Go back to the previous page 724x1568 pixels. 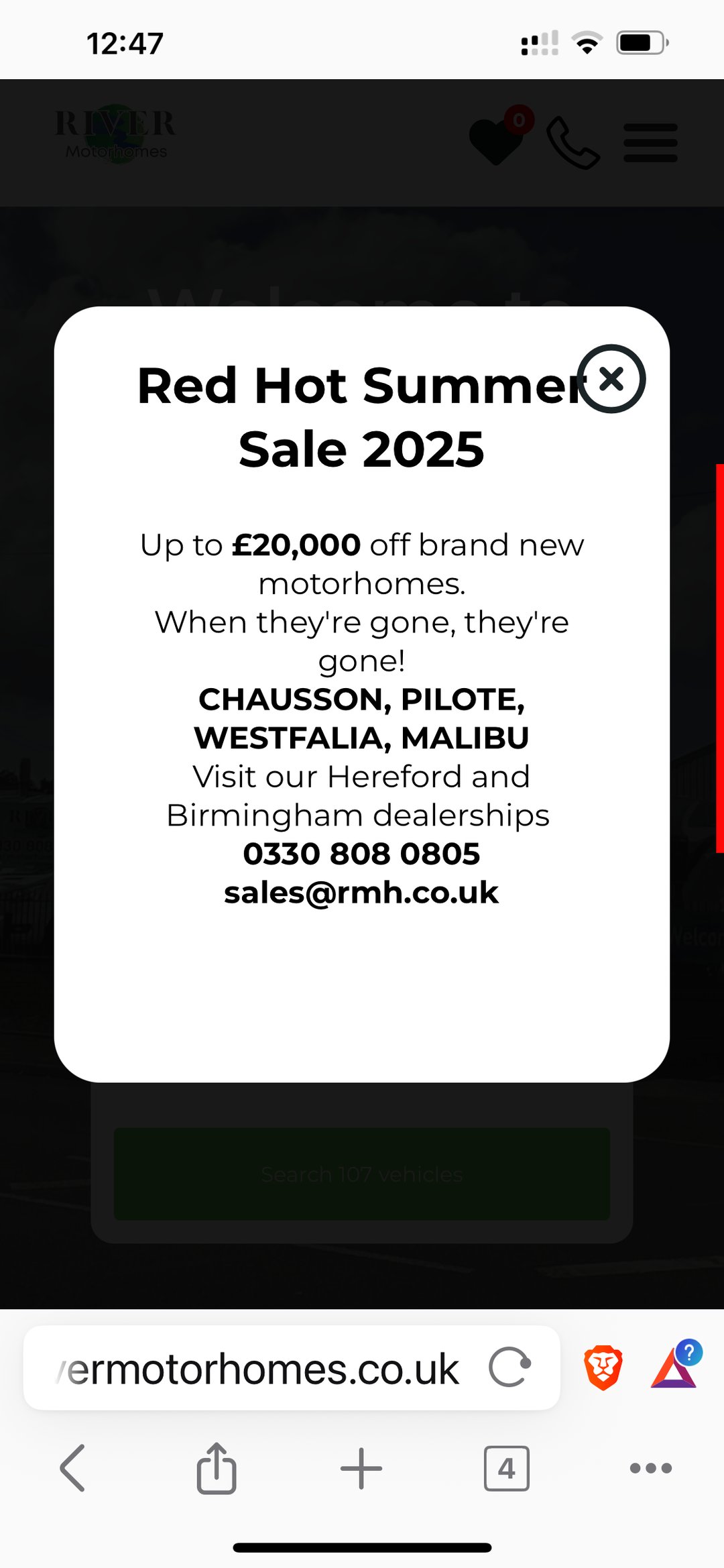[72, 1468]
